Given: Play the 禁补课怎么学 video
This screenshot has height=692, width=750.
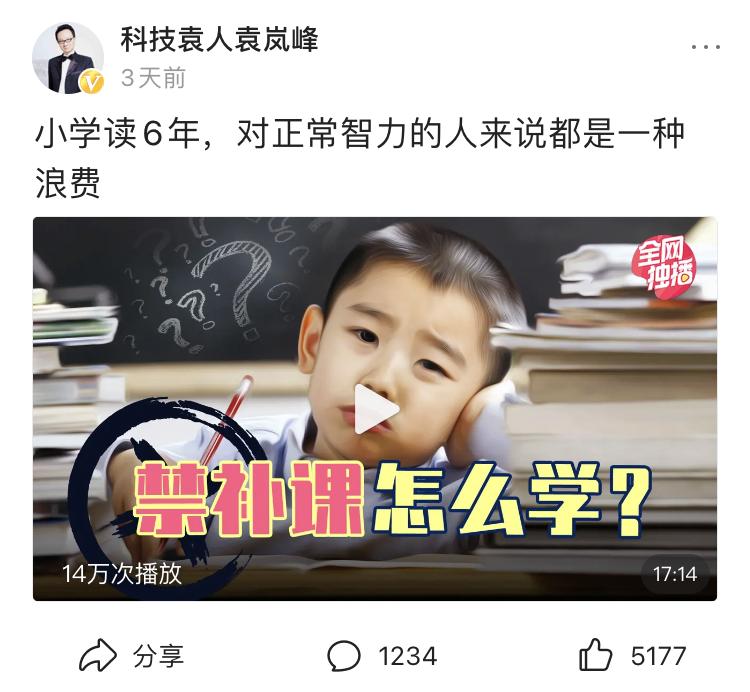Looking at the screenshot, I should click(376, 409).
